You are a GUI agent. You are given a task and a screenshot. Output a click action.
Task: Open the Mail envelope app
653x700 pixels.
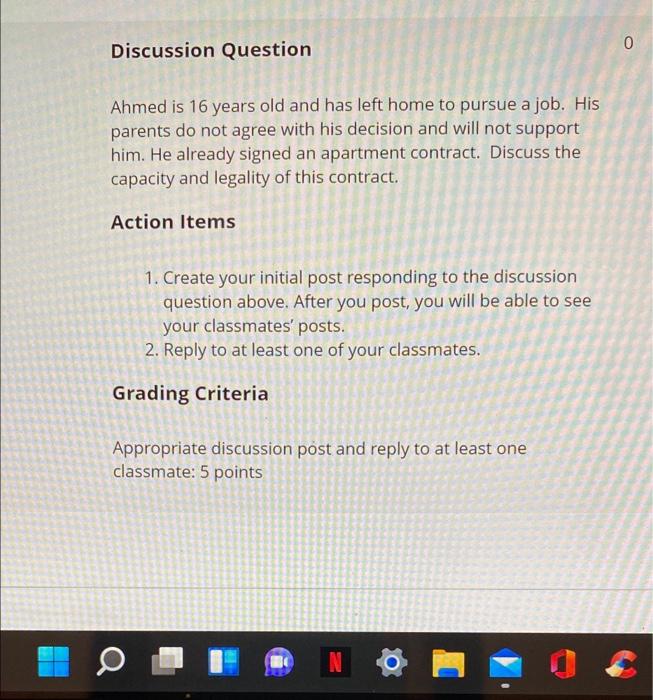[506, 660]
